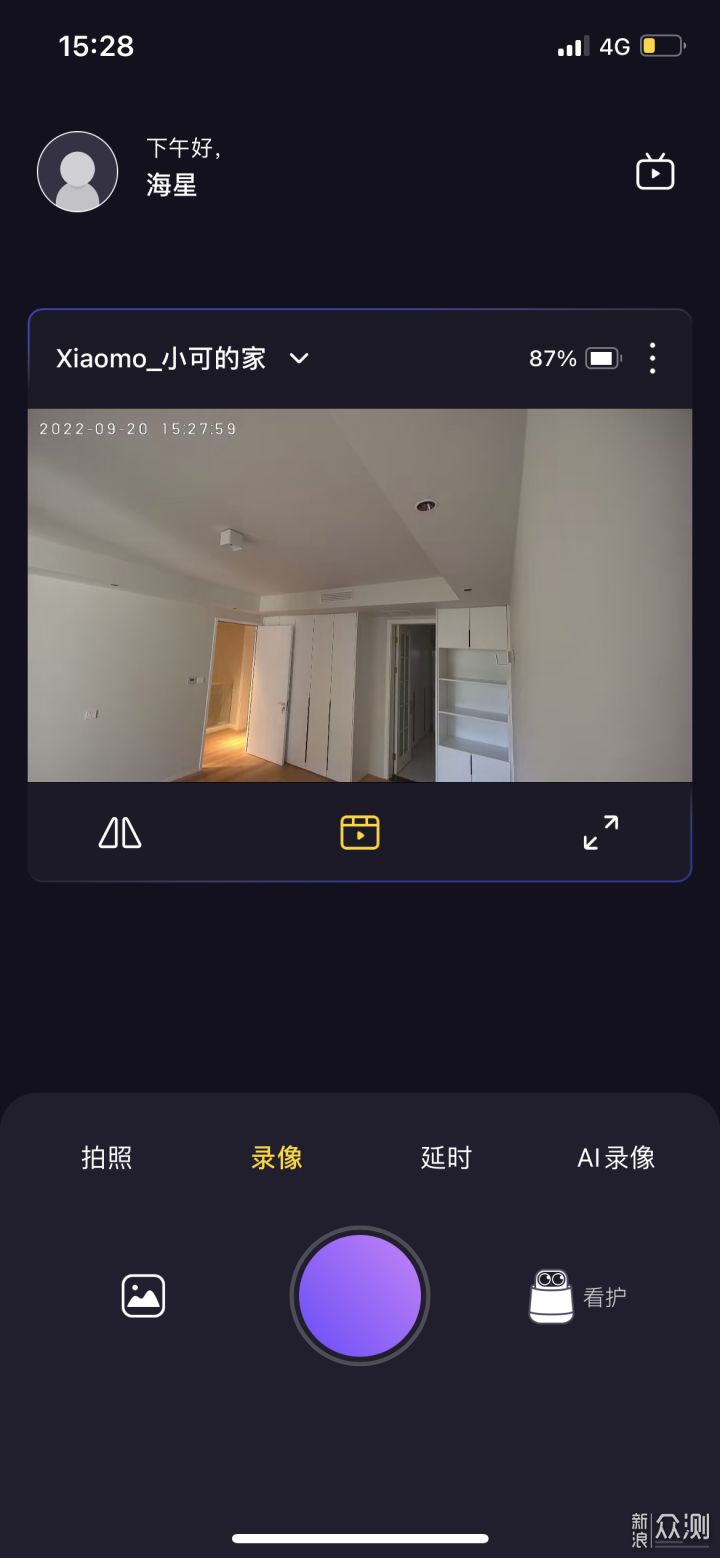This screenshot has width=720, height=1558.
Task: Open the live camera preview
Action: (x=360, y=595)
